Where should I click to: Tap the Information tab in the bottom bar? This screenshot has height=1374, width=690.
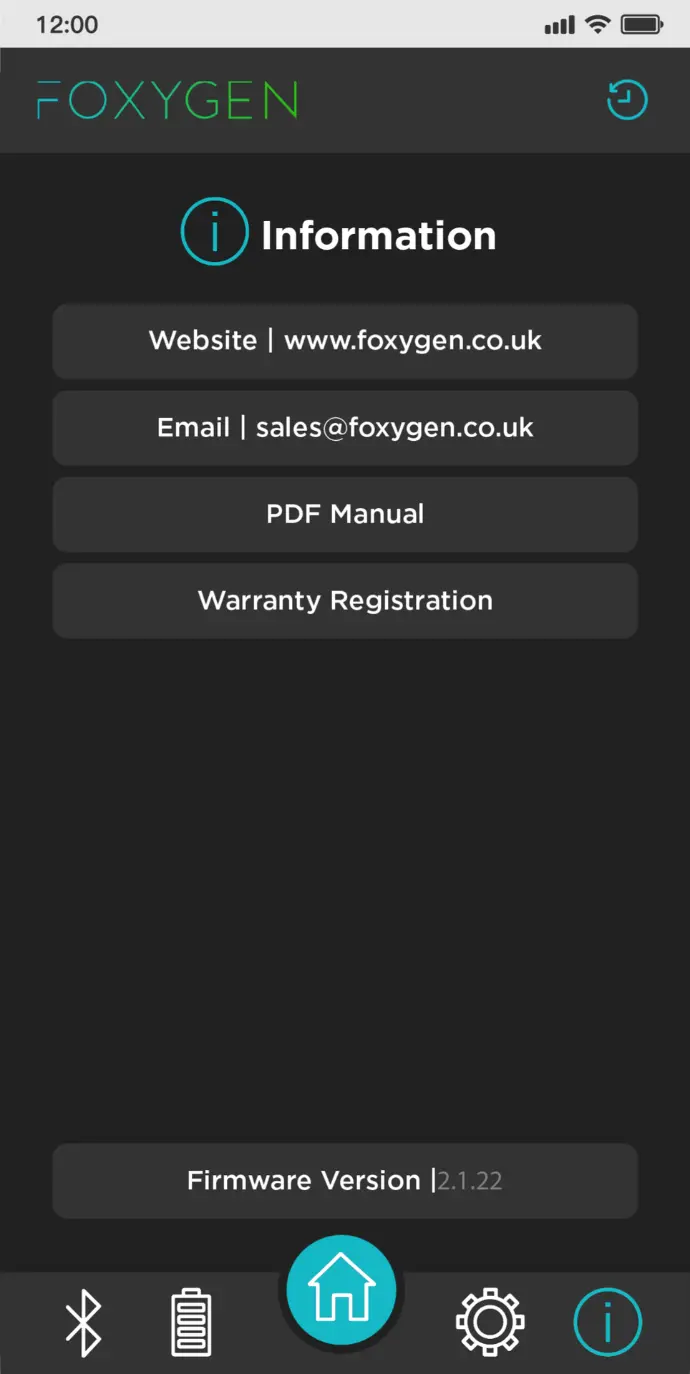607,1322
